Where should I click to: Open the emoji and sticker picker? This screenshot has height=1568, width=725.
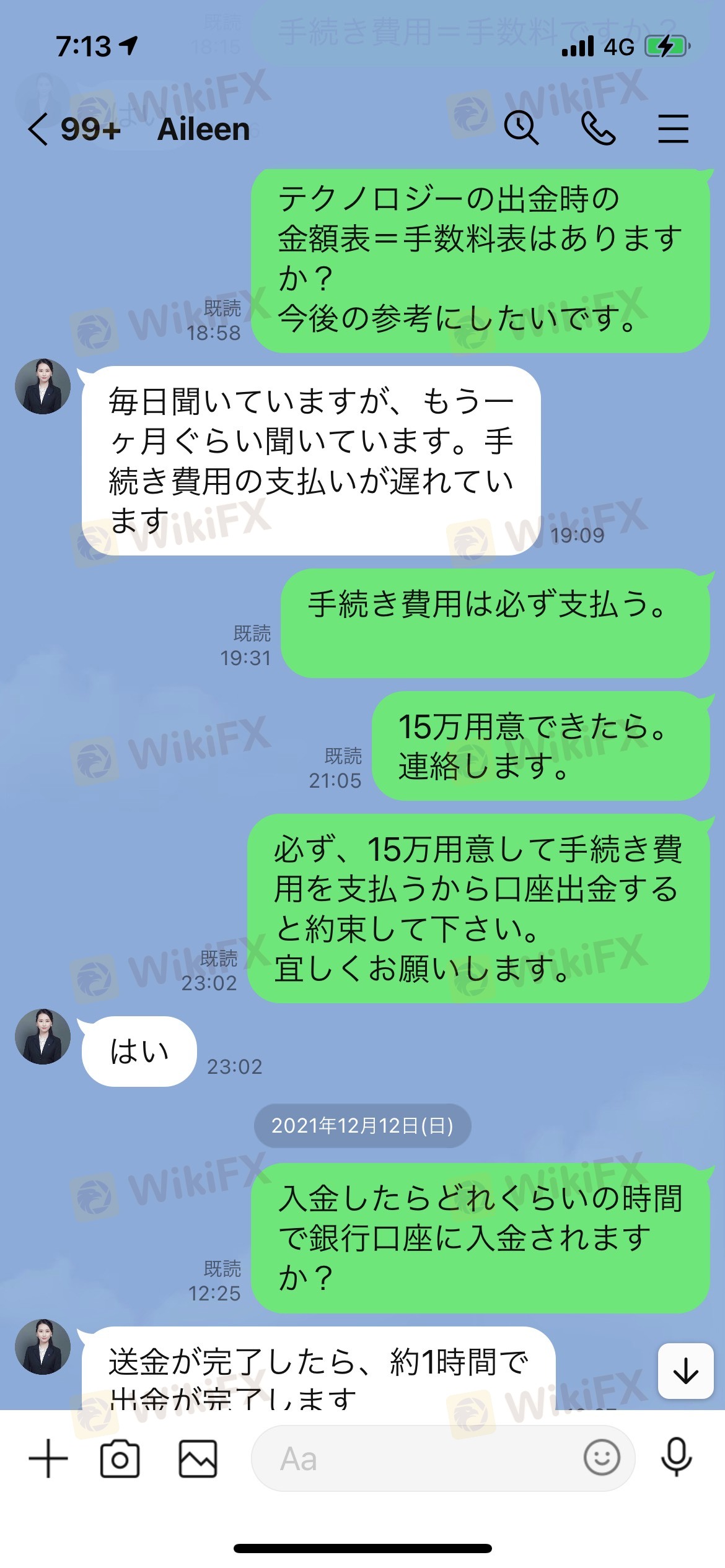click(x=601, y=1458)
